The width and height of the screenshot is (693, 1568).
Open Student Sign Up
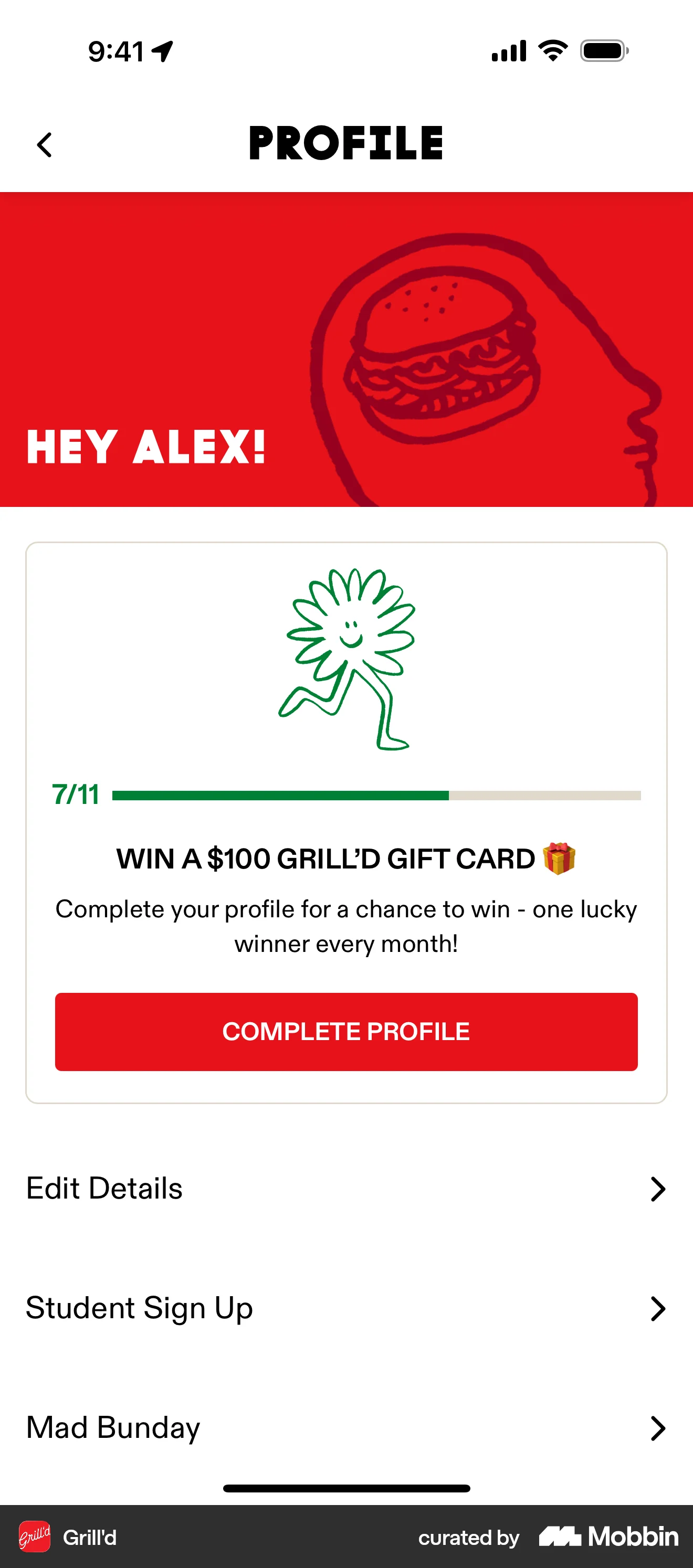tap(346, 1308)
